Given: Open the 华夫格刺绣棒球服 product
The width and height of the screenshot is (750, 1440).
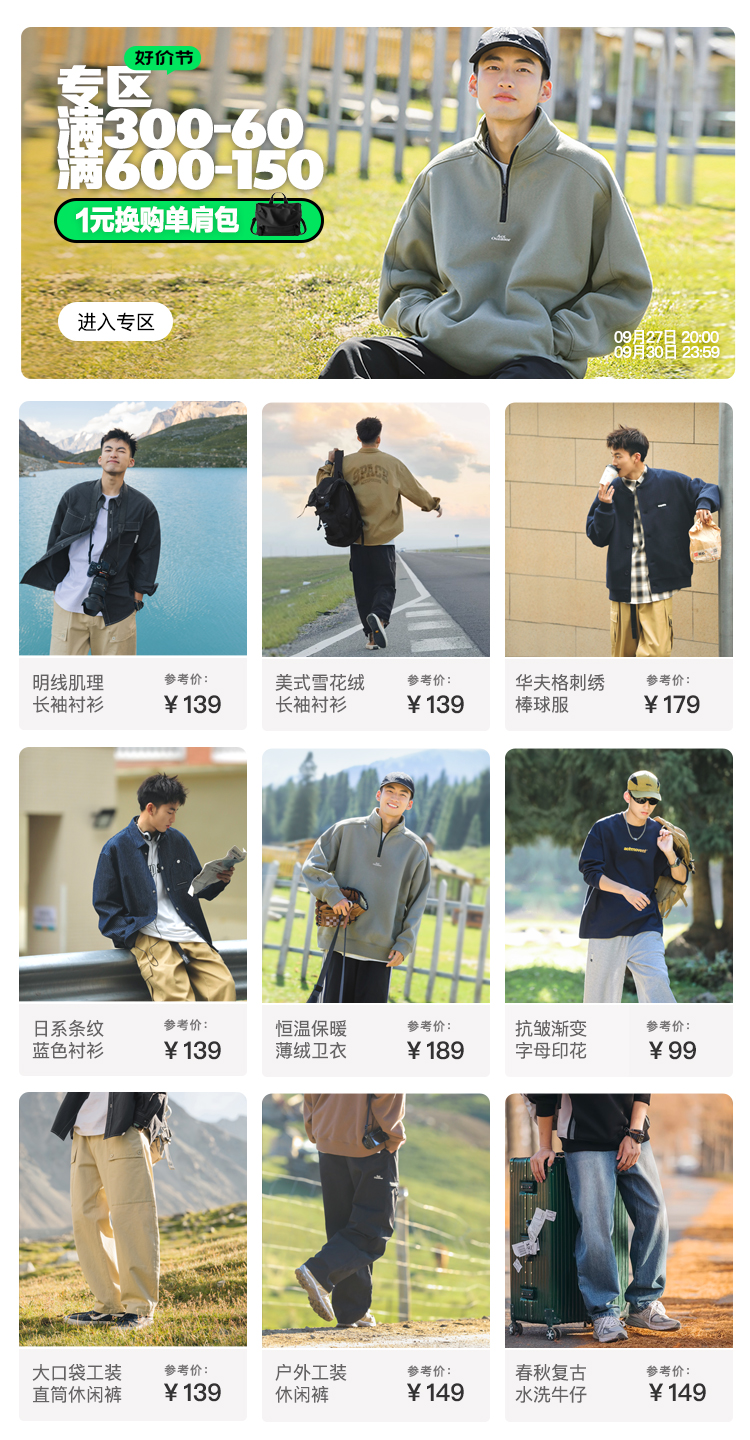Looking at the screenshot, I should tap(619, 566).
